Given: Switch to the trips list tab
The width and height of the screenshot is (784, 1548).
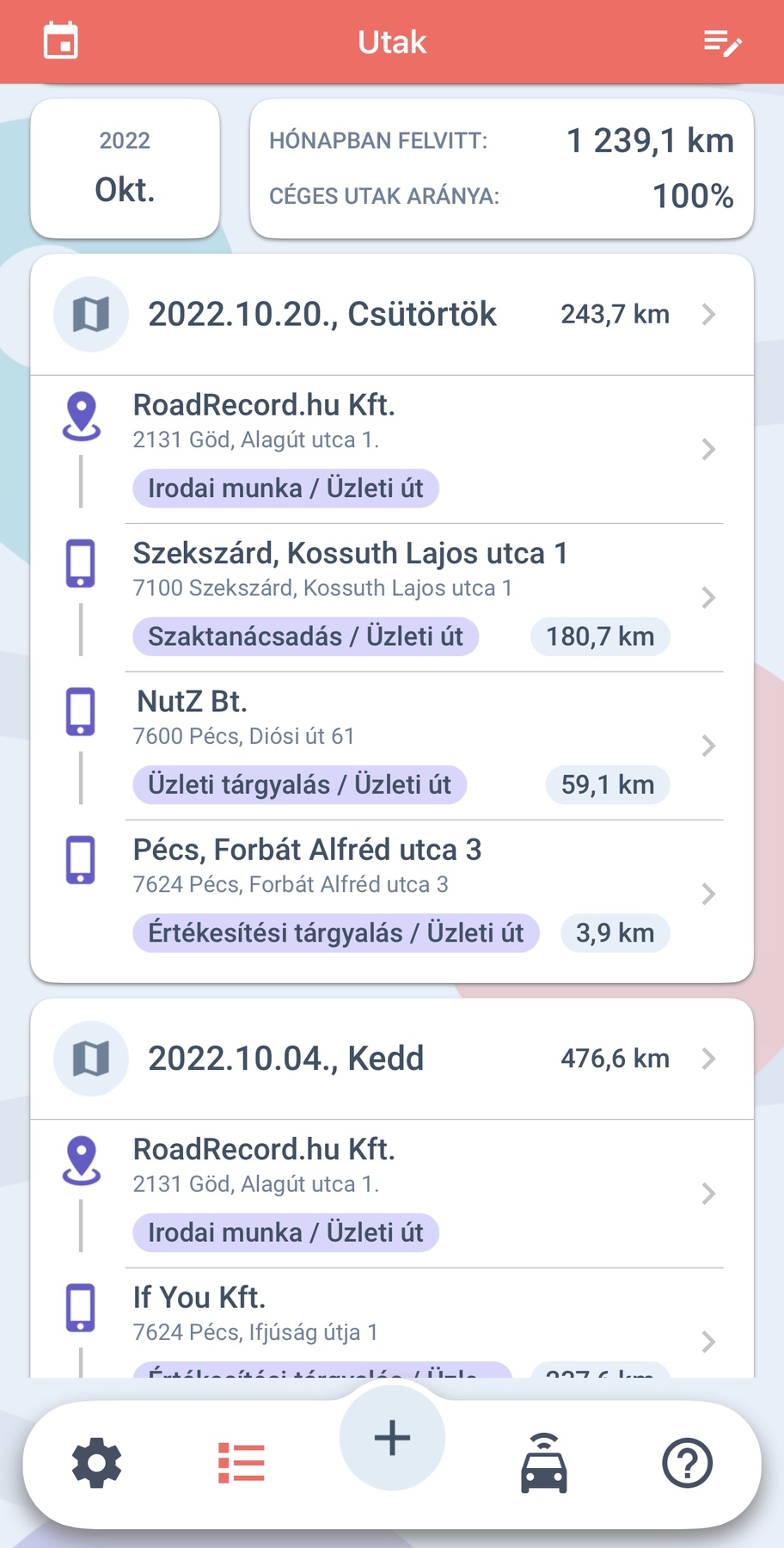Looking at the screenshot, I should click(242, 1463).
